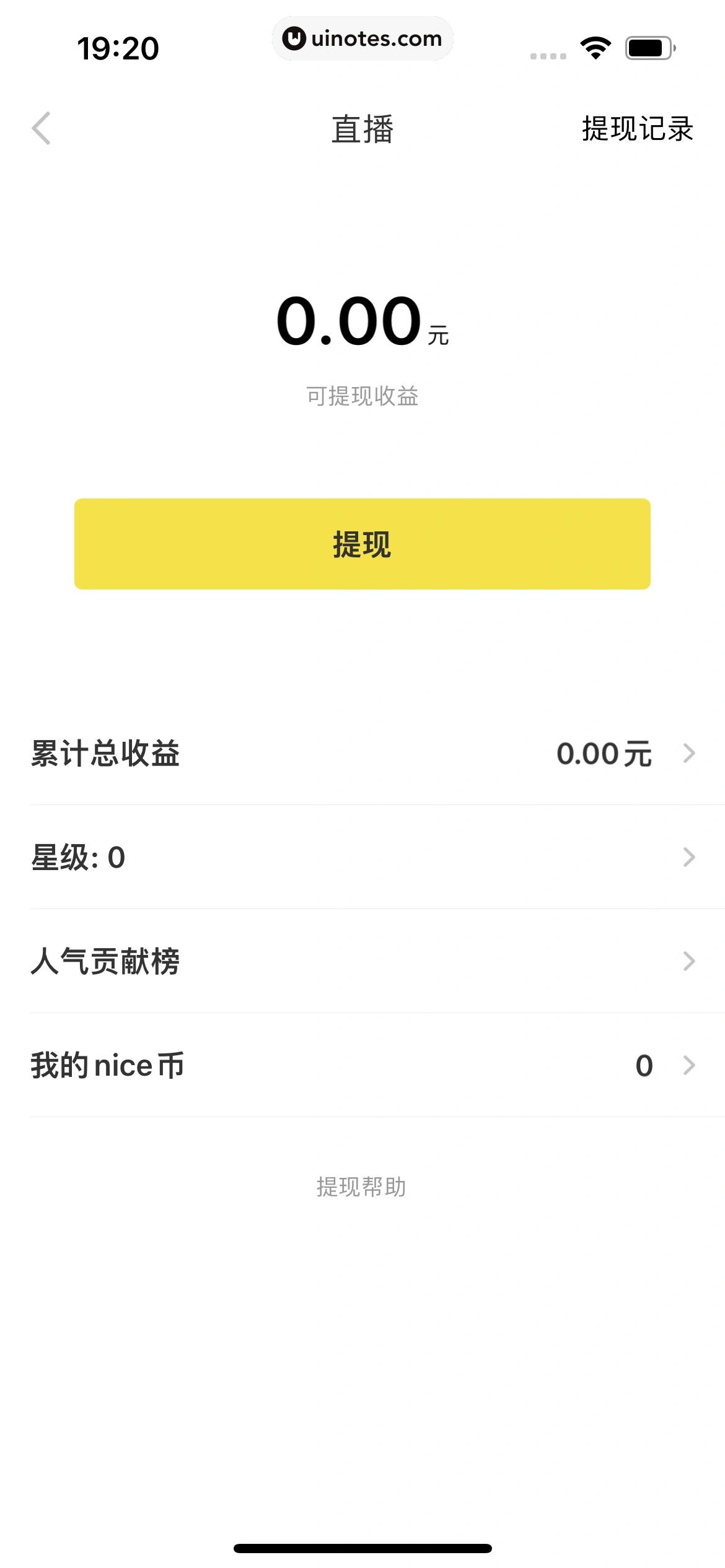The image size is (725, 1568).
Task: Expand 人气贡献榜 popularity contribution list
Action: [x=107, y=961]
